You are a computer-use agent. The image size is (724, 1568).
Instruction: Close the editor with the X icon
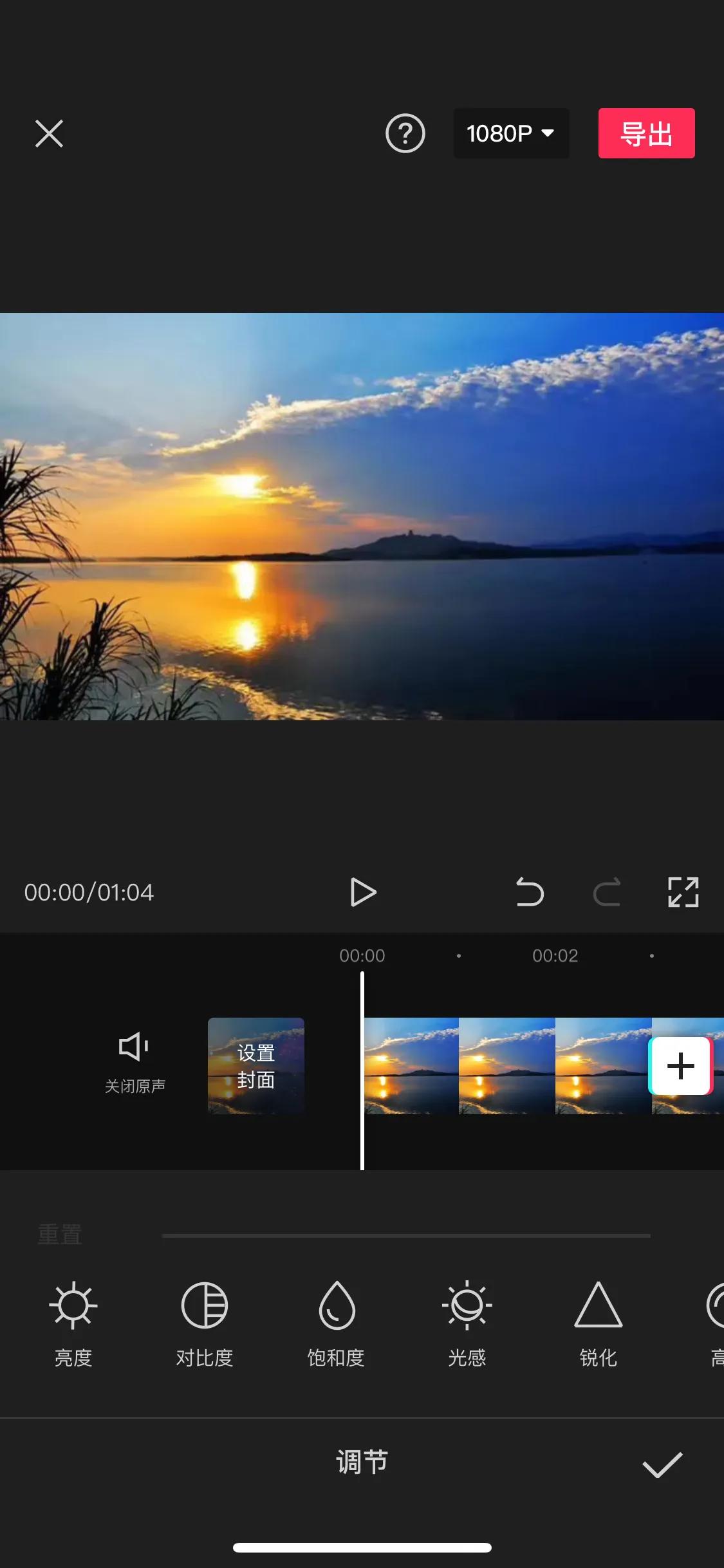pos(49,133)
